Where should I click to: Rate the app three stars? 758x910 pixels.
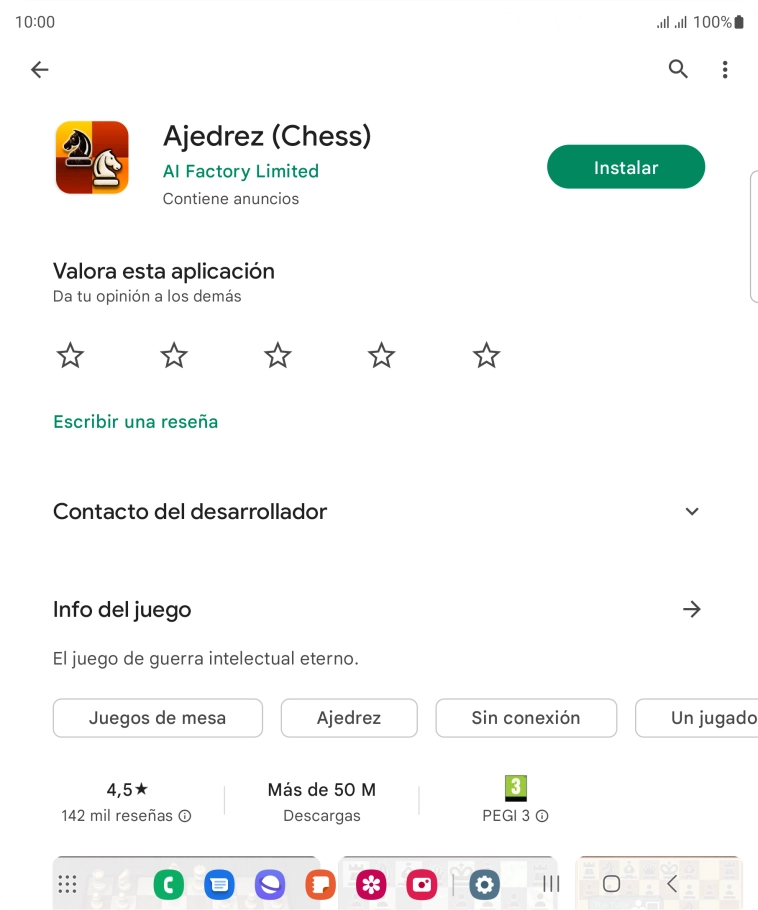pos(278,355)
